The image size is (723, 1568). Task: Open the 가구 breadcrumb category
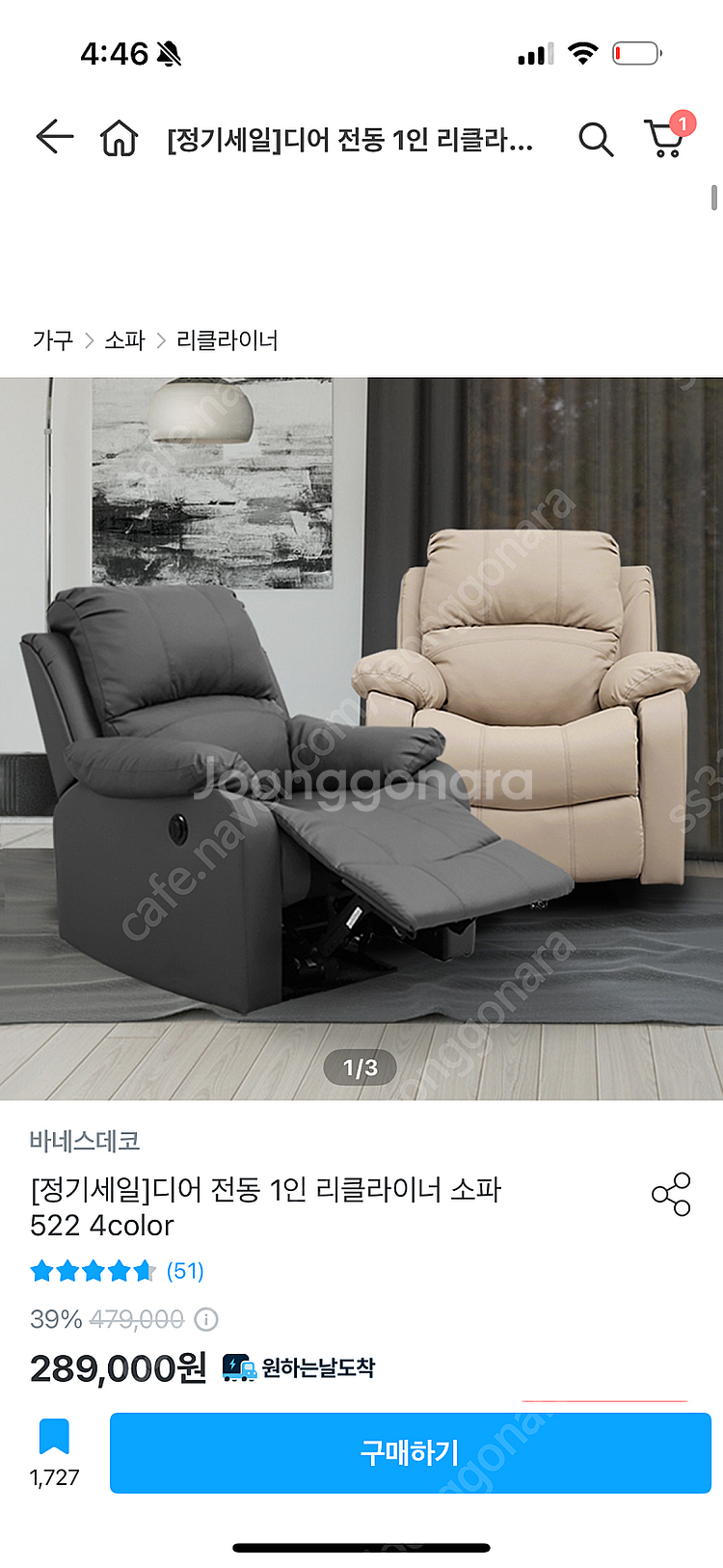click(x=52, y=340)
